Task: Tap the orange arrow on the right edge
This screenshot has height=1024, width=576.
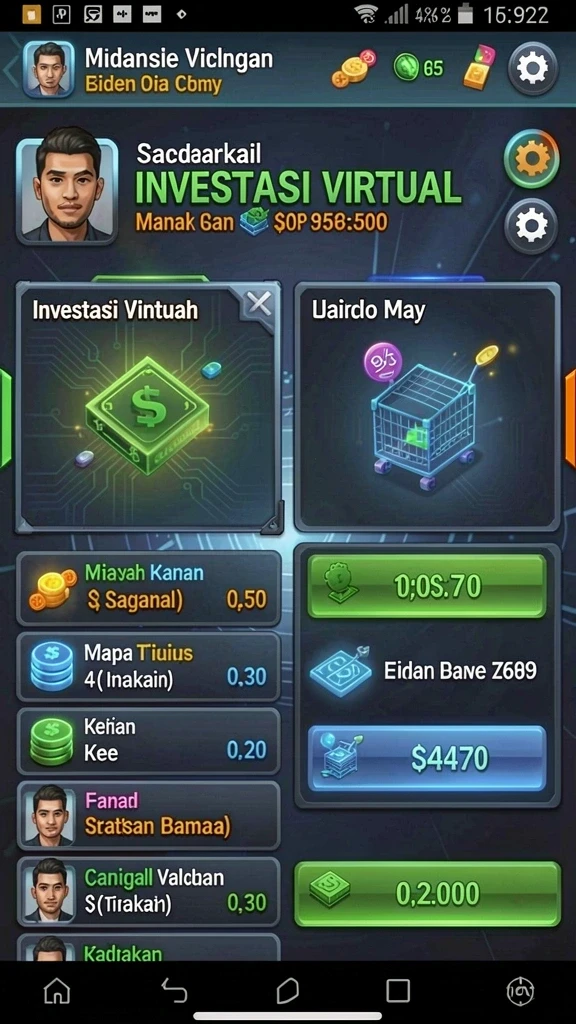Action: [x=569, y=418]
